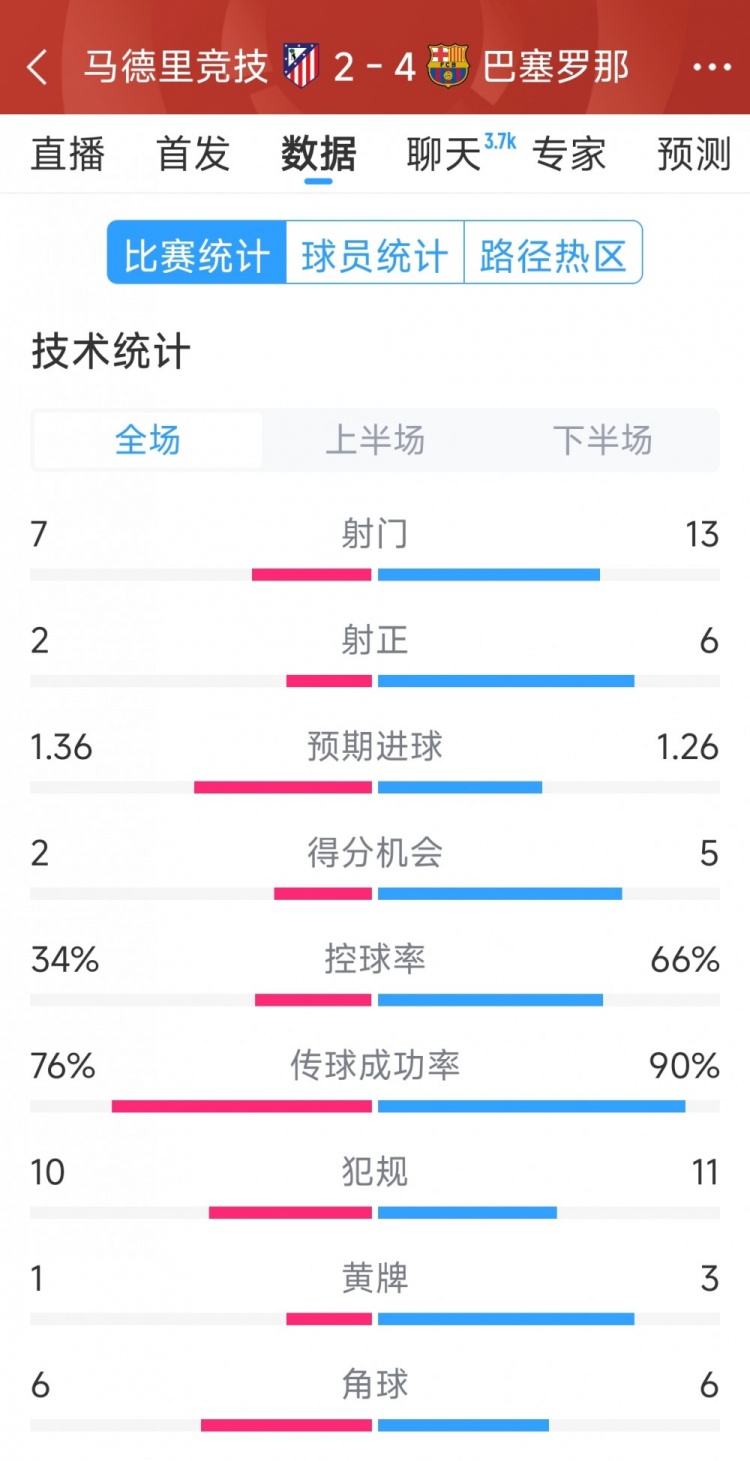Open the three-dot overflow menu

click(x=711, y=67)
